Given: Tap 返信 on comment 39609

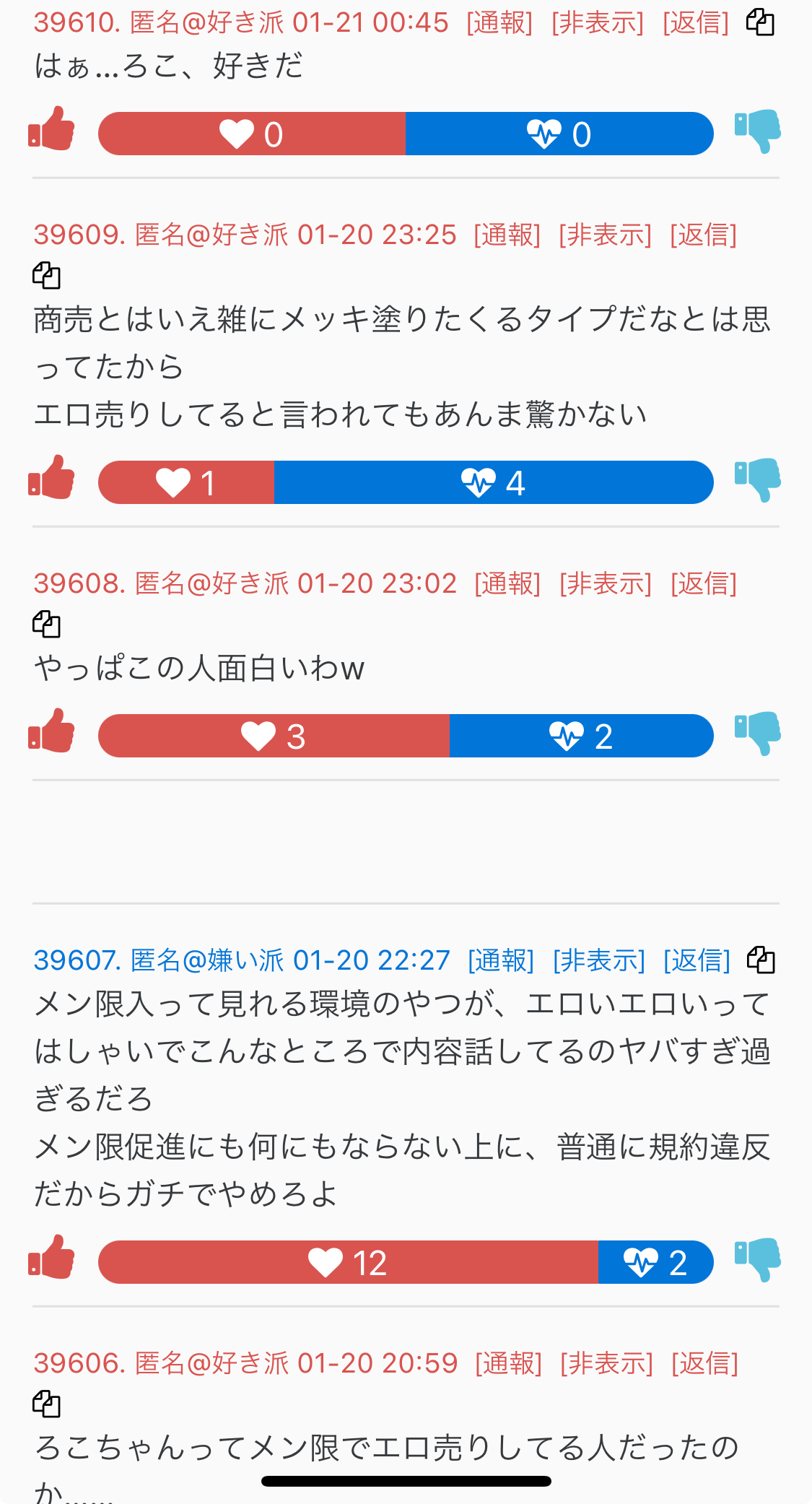Looking at the screenshot, I should pyautogui.click(x=703, y=235).
